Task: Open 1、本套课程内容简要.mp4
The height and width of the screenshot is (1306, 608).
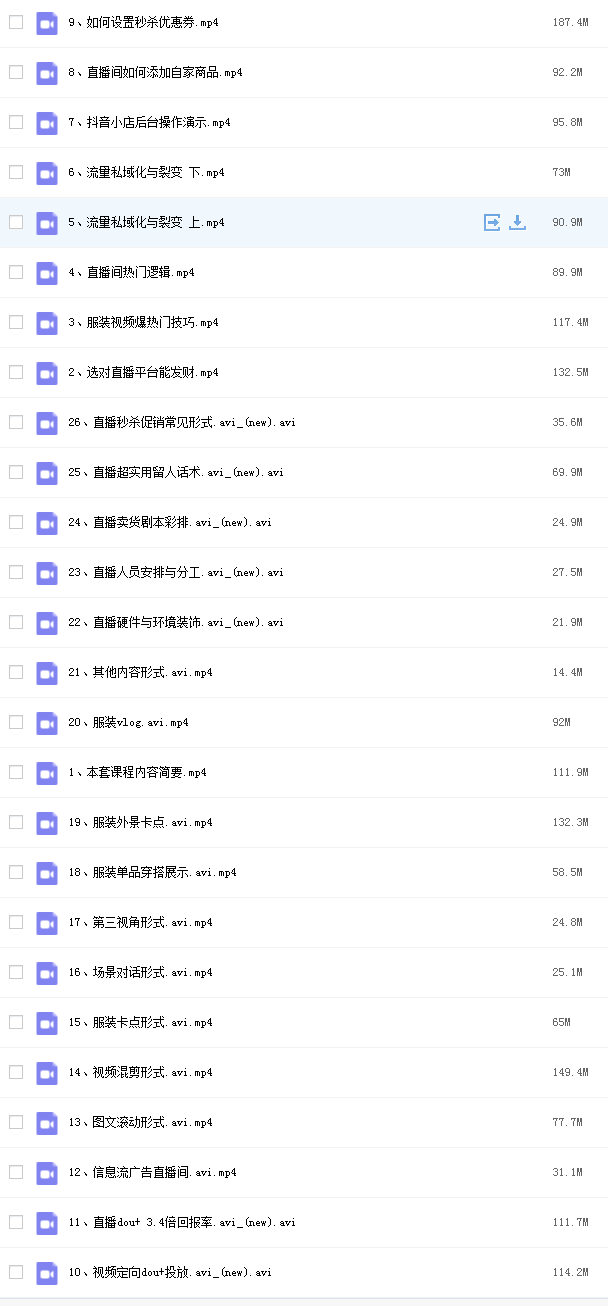Action: pyautogui.click(x=137, y=772)
